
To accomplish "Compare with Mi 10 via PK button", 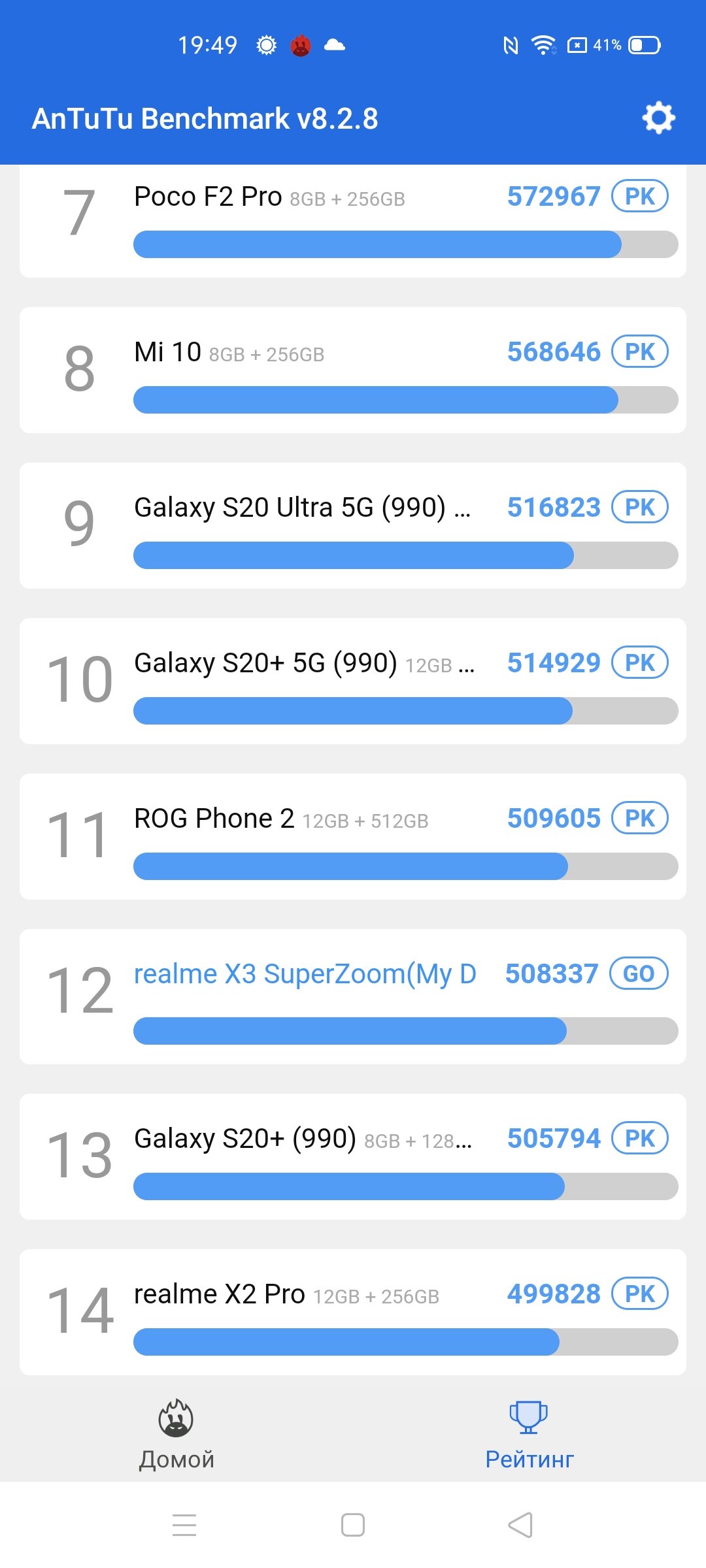I will coord(639,351).
